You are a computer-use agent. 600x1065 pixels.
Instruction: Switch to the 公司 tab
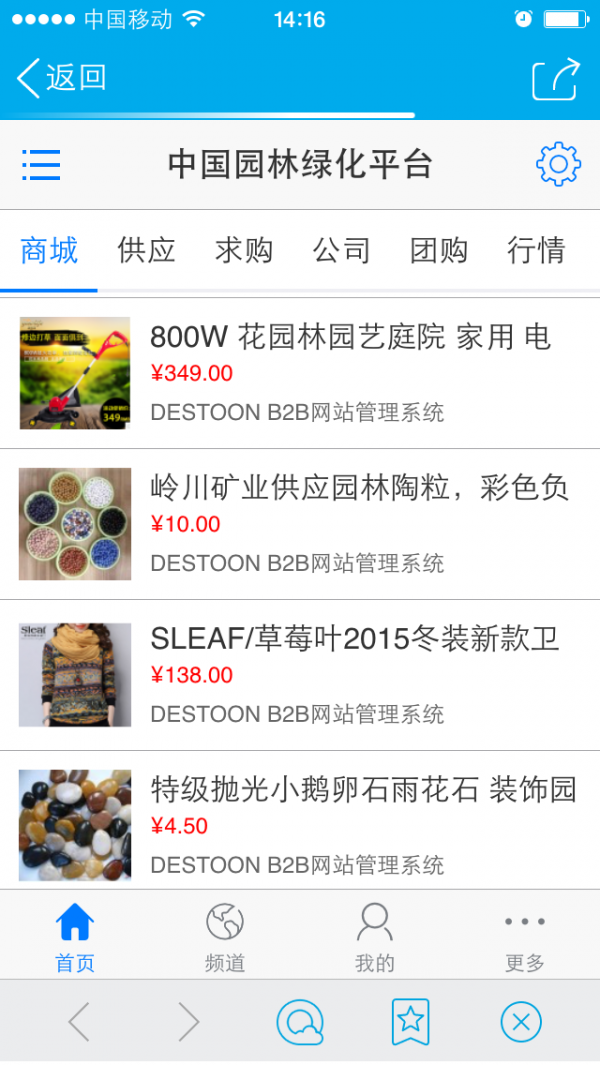click(342, 250)
